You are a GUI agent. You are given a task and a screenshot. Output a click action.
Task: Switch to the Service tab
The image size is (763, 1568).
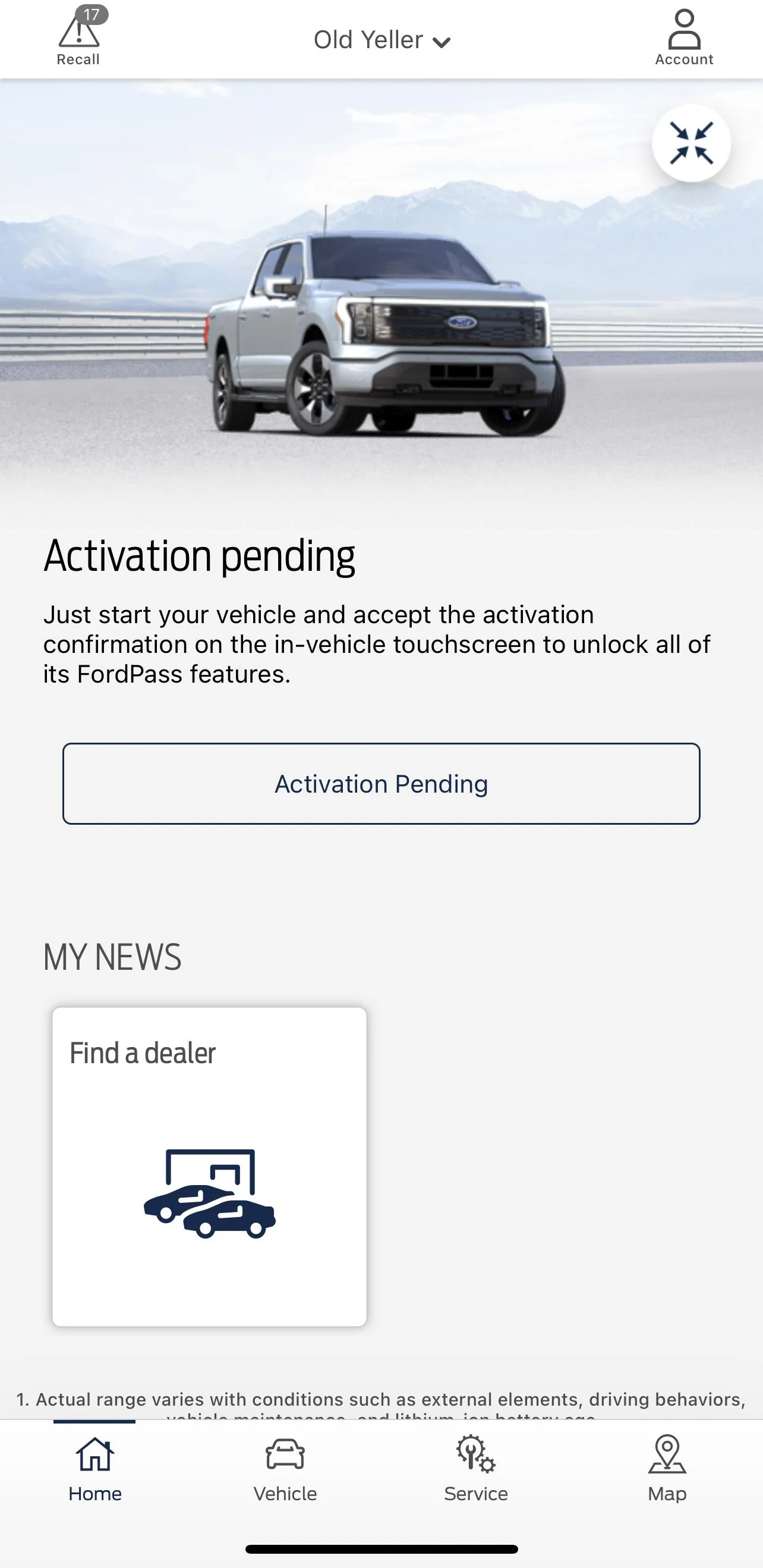pos(476,1468)
